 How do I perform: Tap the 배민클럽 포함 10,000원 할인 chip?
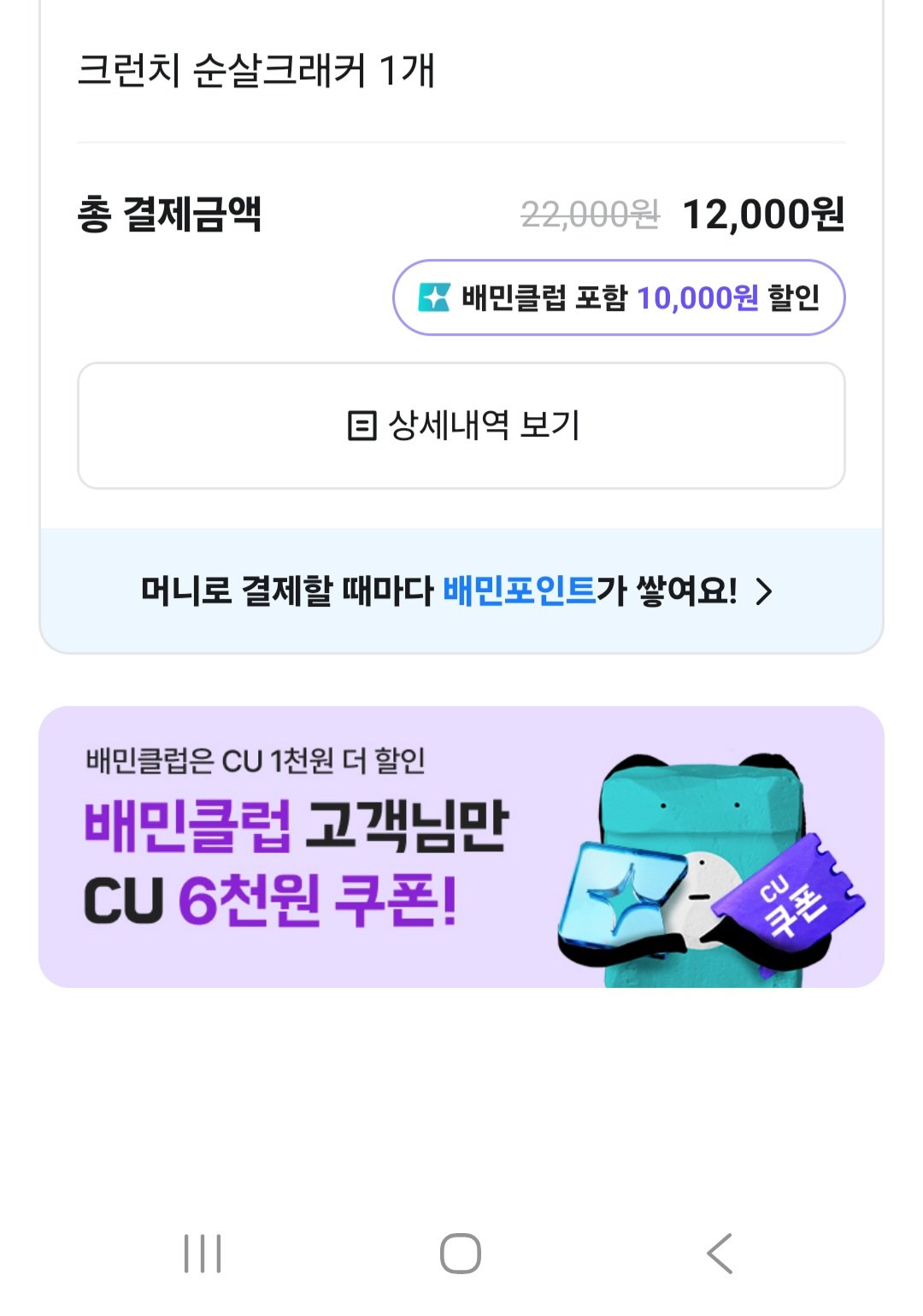pyautogui.click(x=619, y=297)
